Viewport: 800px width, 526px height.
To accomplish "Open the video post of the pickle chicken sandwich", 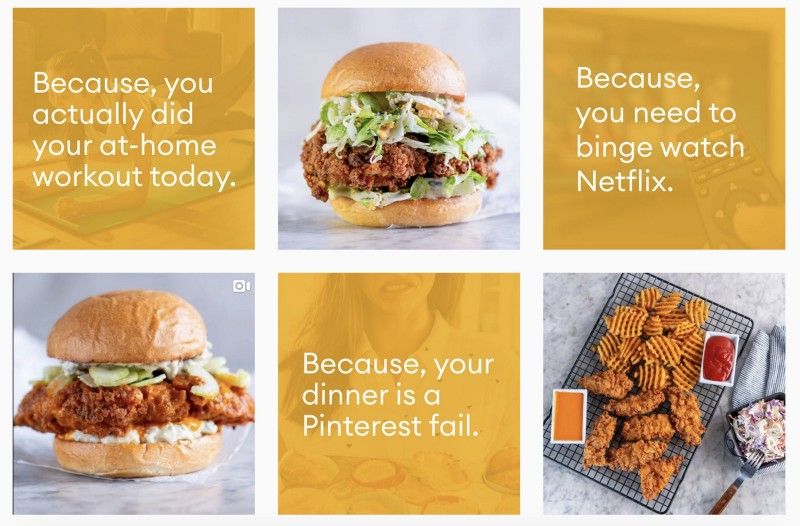I will (133, 393).
